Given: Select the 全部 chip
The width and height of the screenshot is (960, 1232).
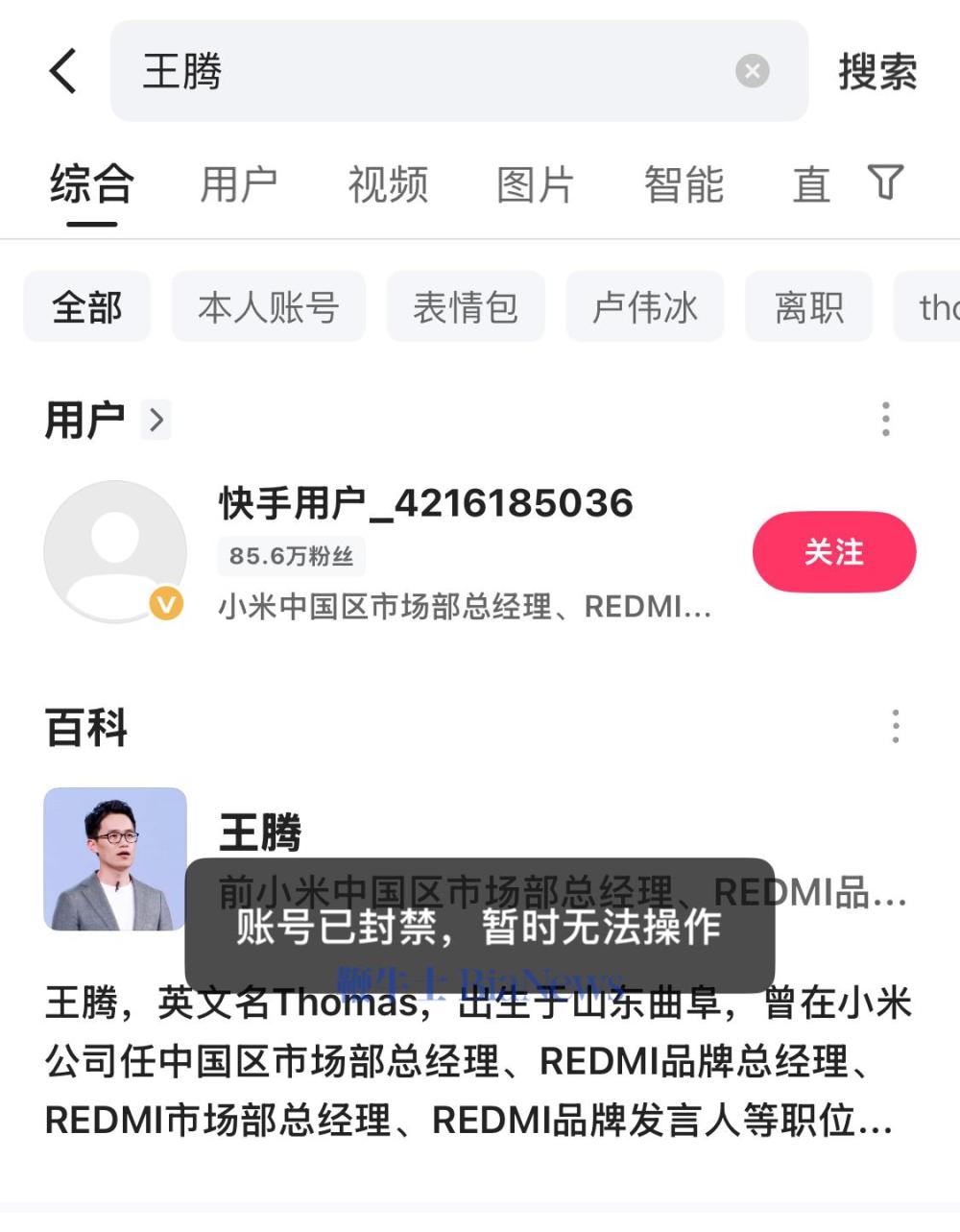Looking at the screenshot, I should (86, 307).
